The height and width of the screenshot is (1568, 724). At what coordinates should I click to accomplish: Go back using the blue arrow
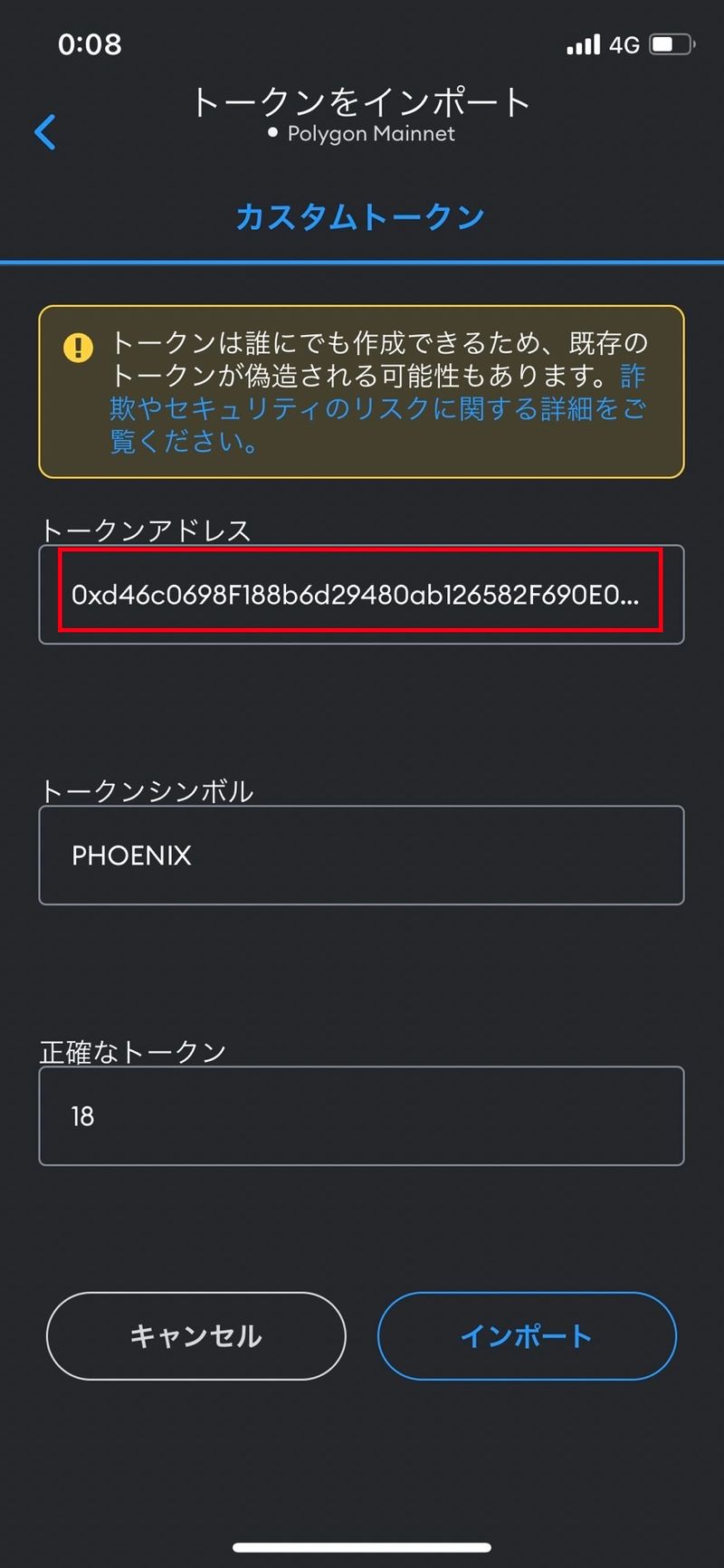(x=45, y=132)
